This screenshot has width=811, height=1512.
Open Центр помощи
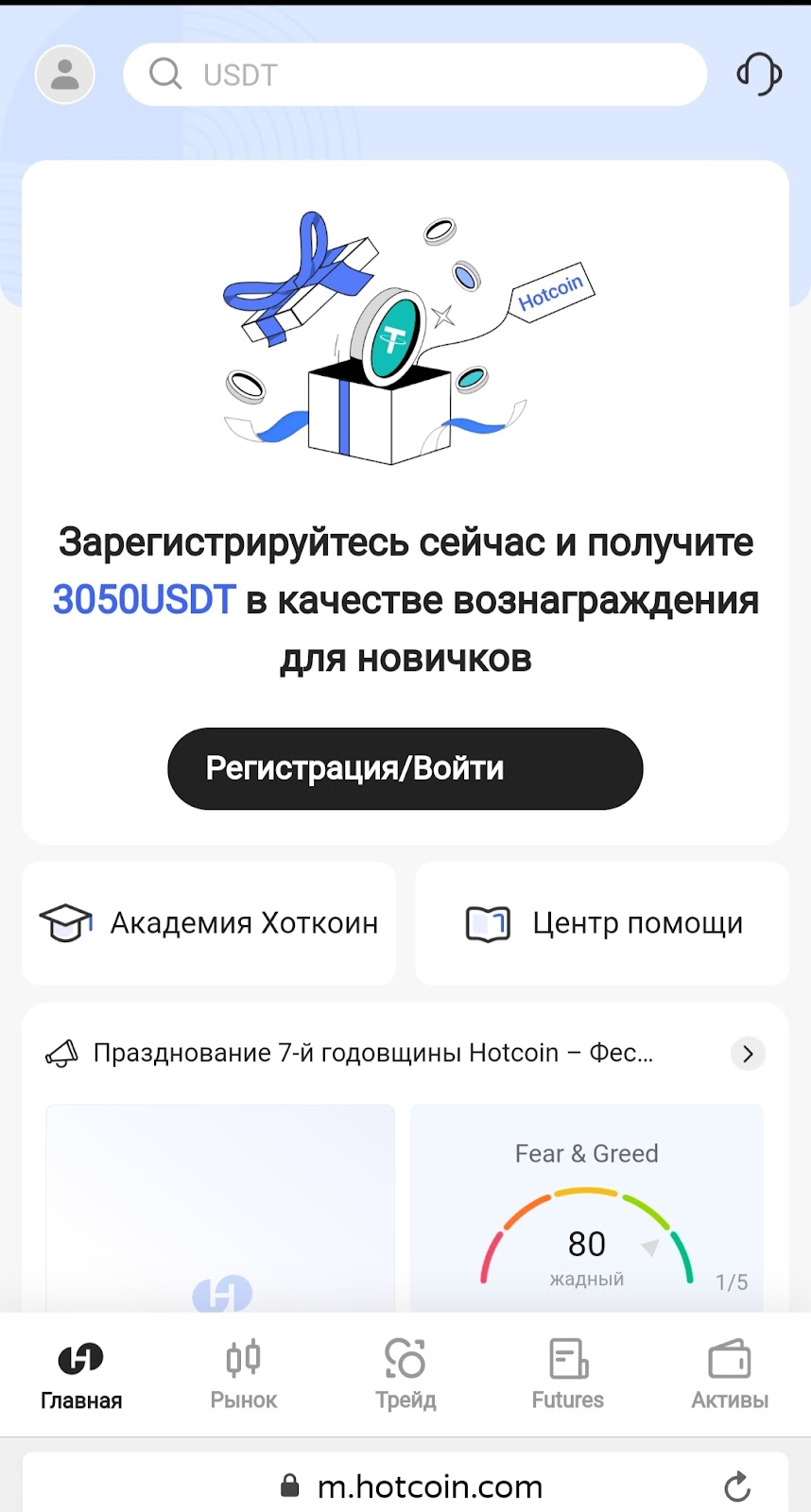602,923
